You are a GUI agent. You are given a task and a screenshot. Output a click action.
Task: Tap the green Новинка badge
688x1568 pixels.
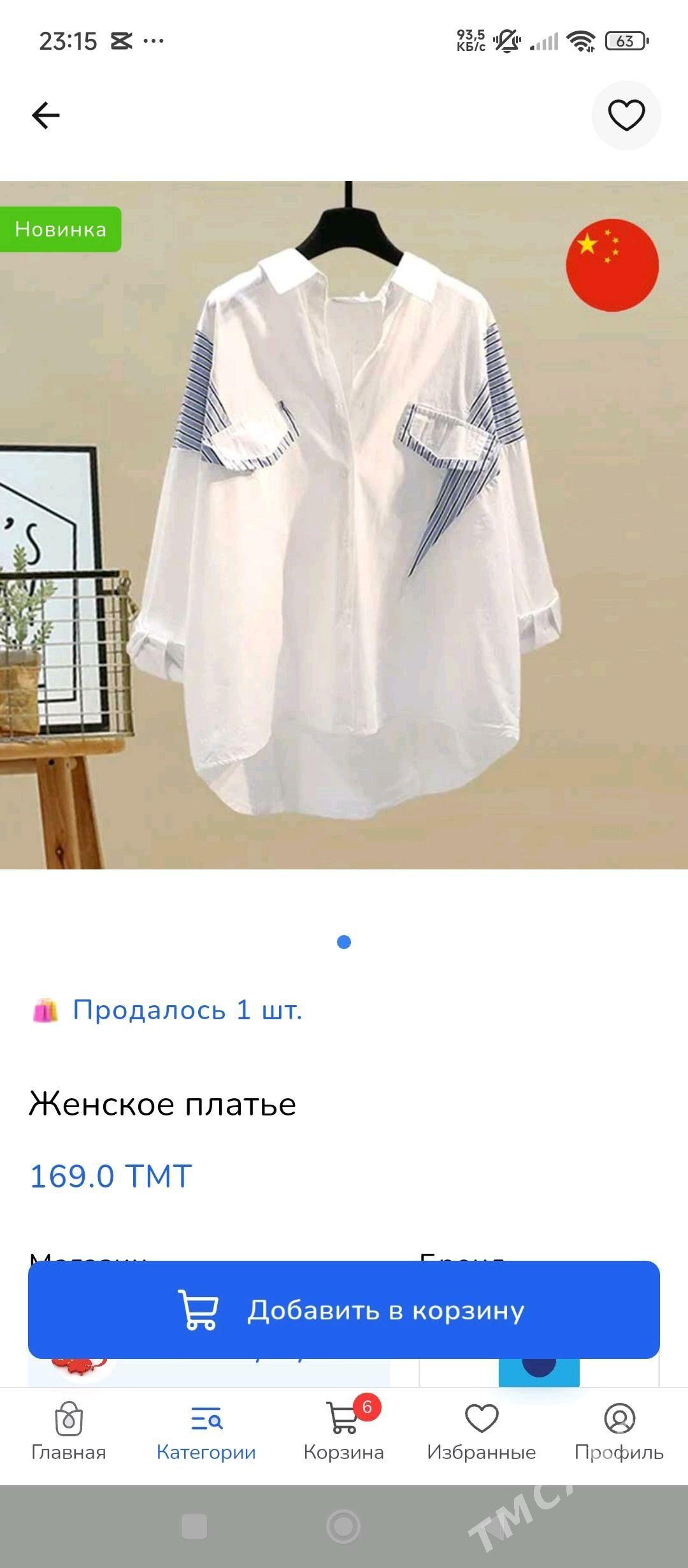coord(61,230)
